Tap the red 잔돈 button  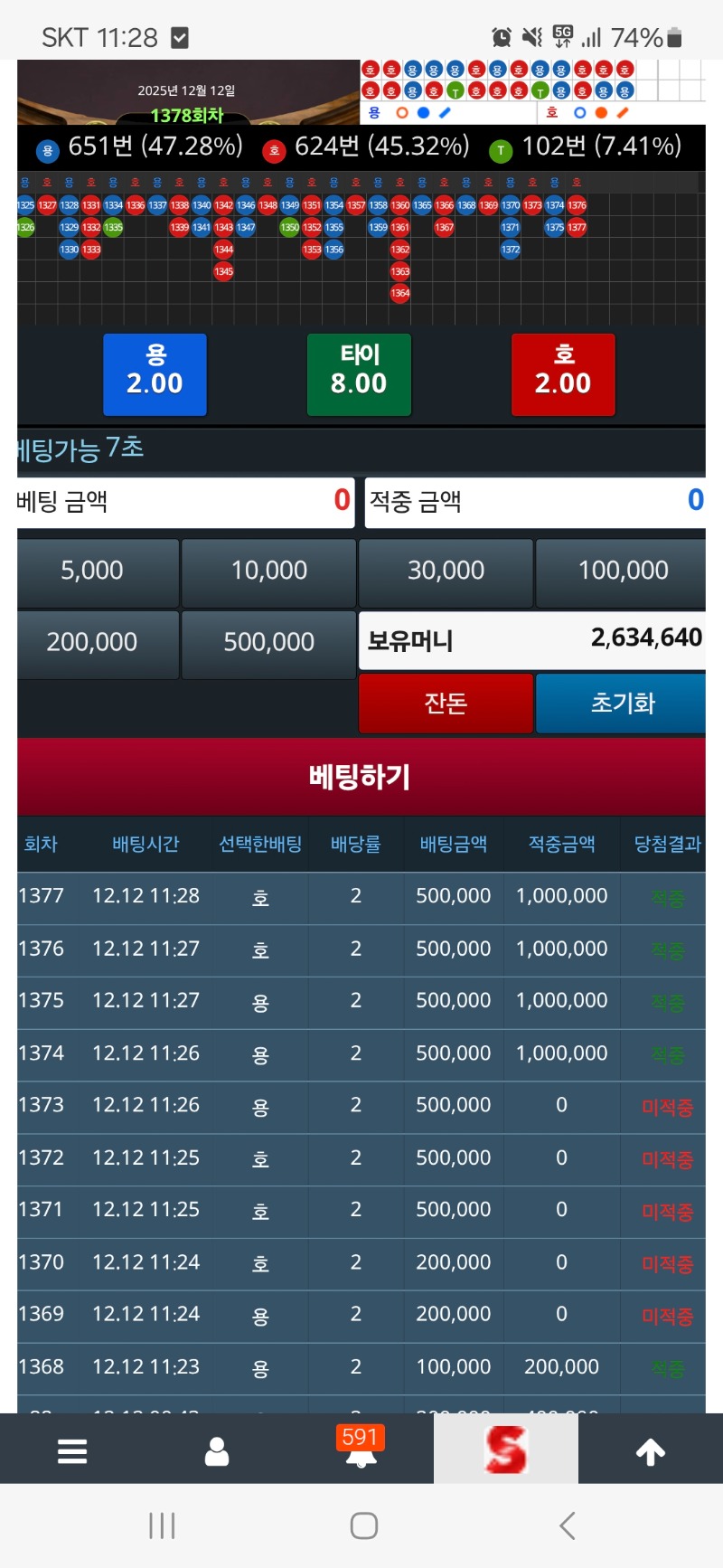pyautogui.click(x=446, y=704)
